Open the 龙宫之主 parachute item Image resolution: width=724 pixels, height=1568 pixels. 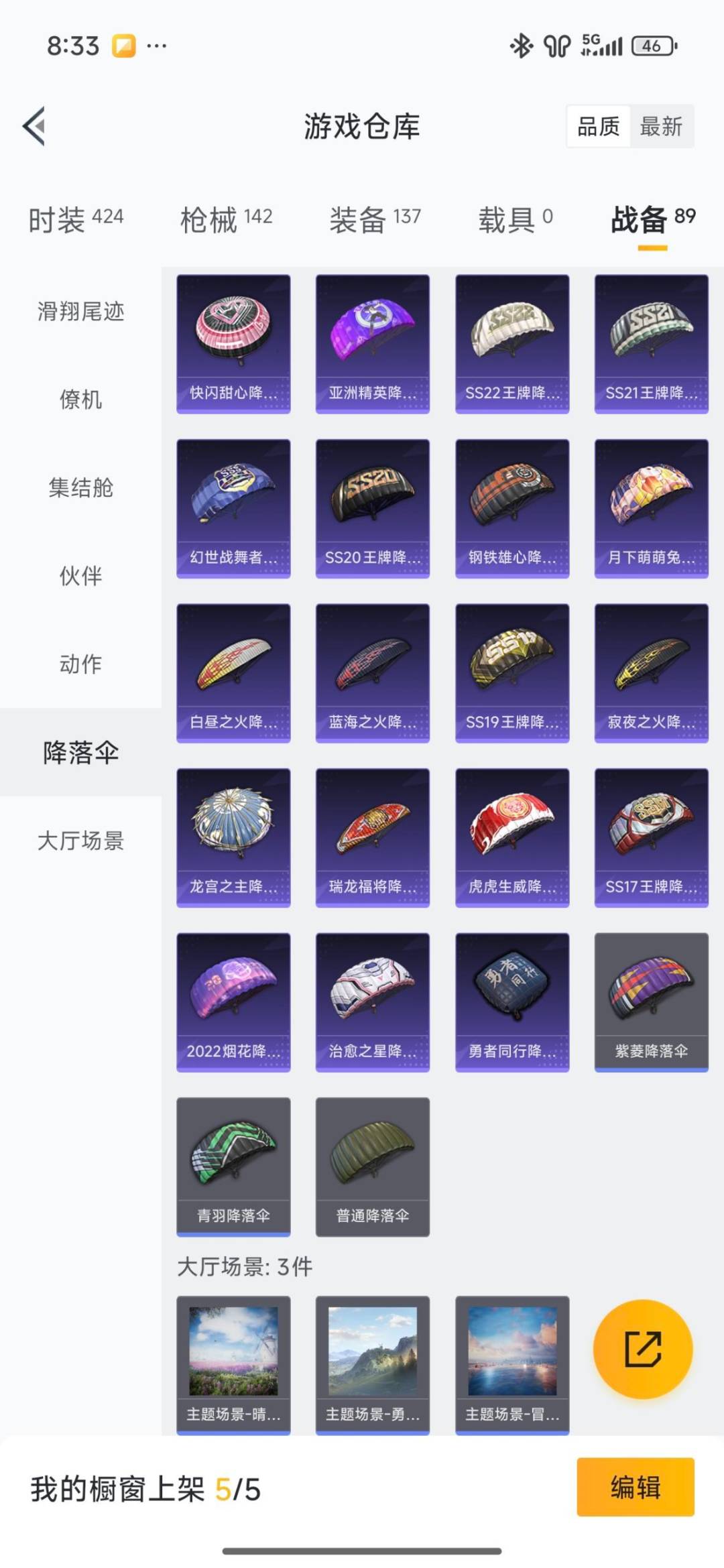233,837
